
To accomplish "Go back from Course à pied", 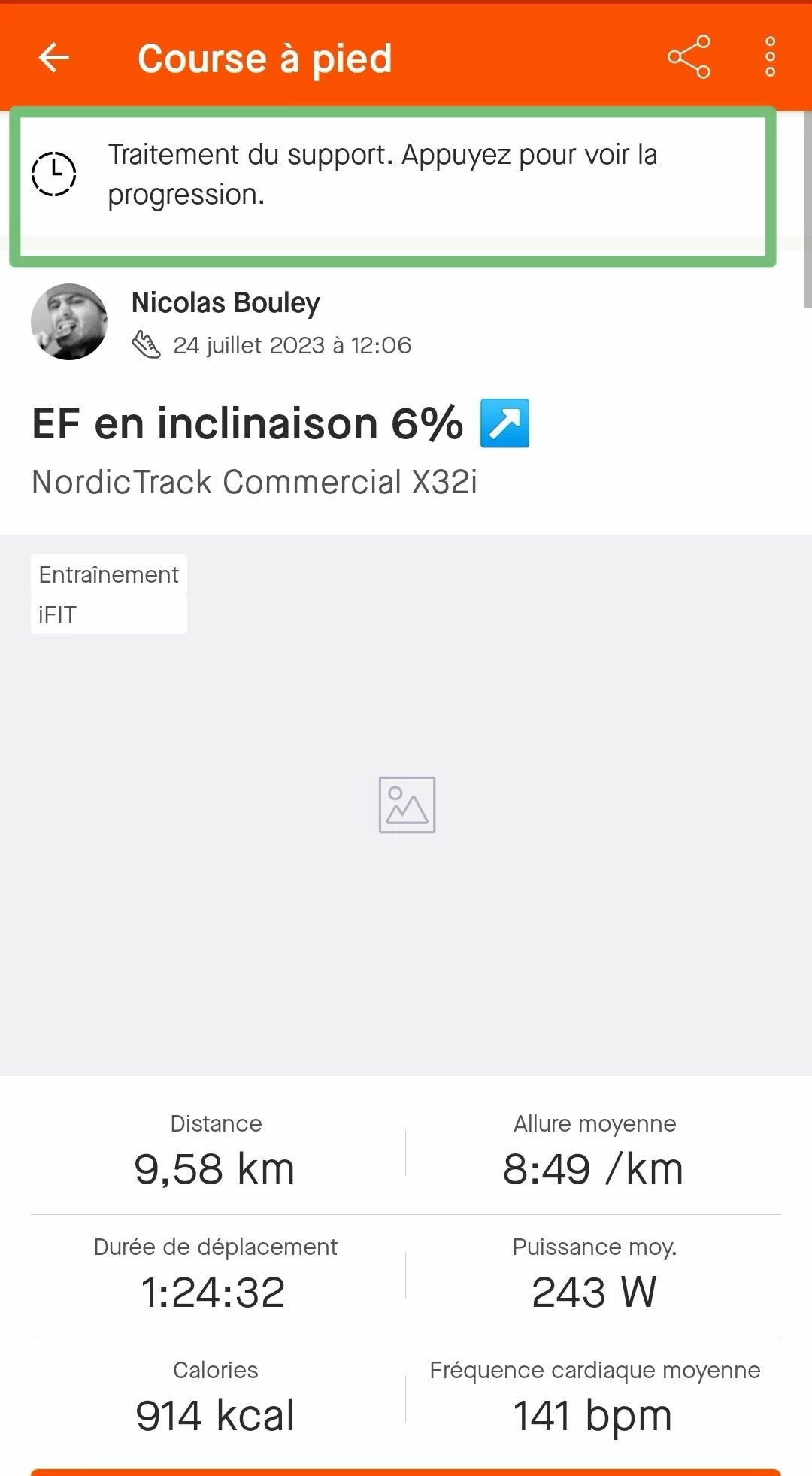I will [x=54, y=57].
